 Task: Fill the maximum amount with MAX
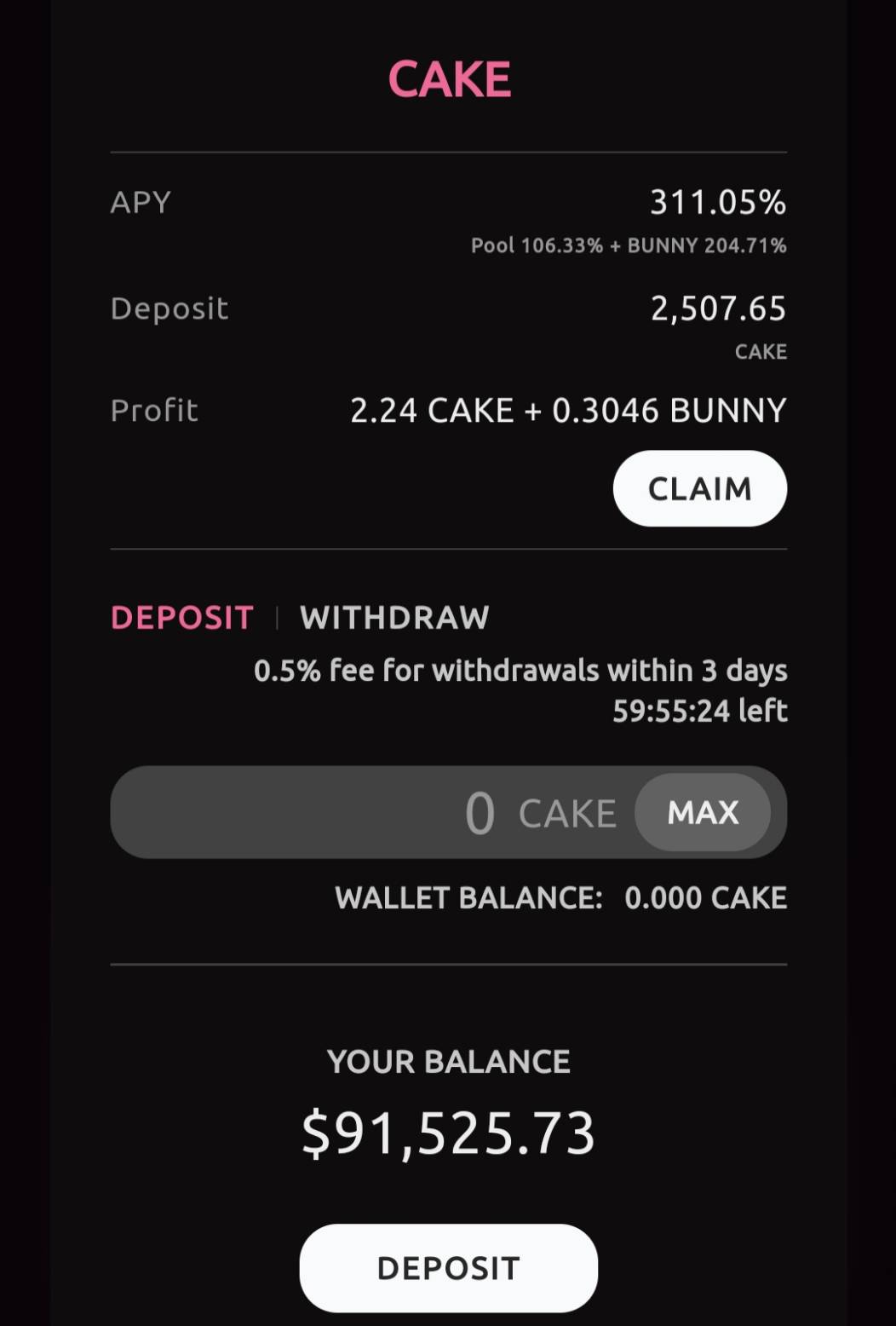pos(703,812)
